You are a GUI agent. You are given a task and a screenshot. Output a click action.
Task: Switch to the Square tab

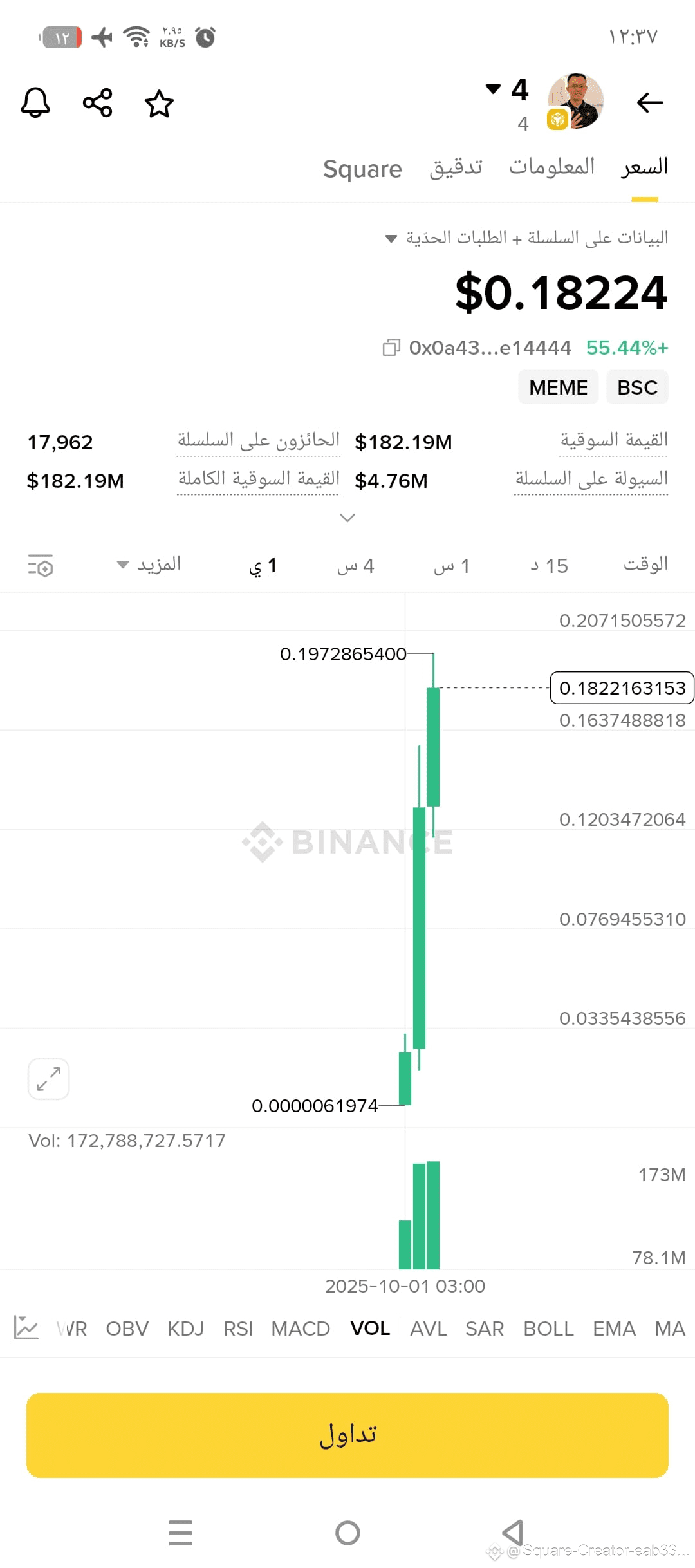point(362,169)
